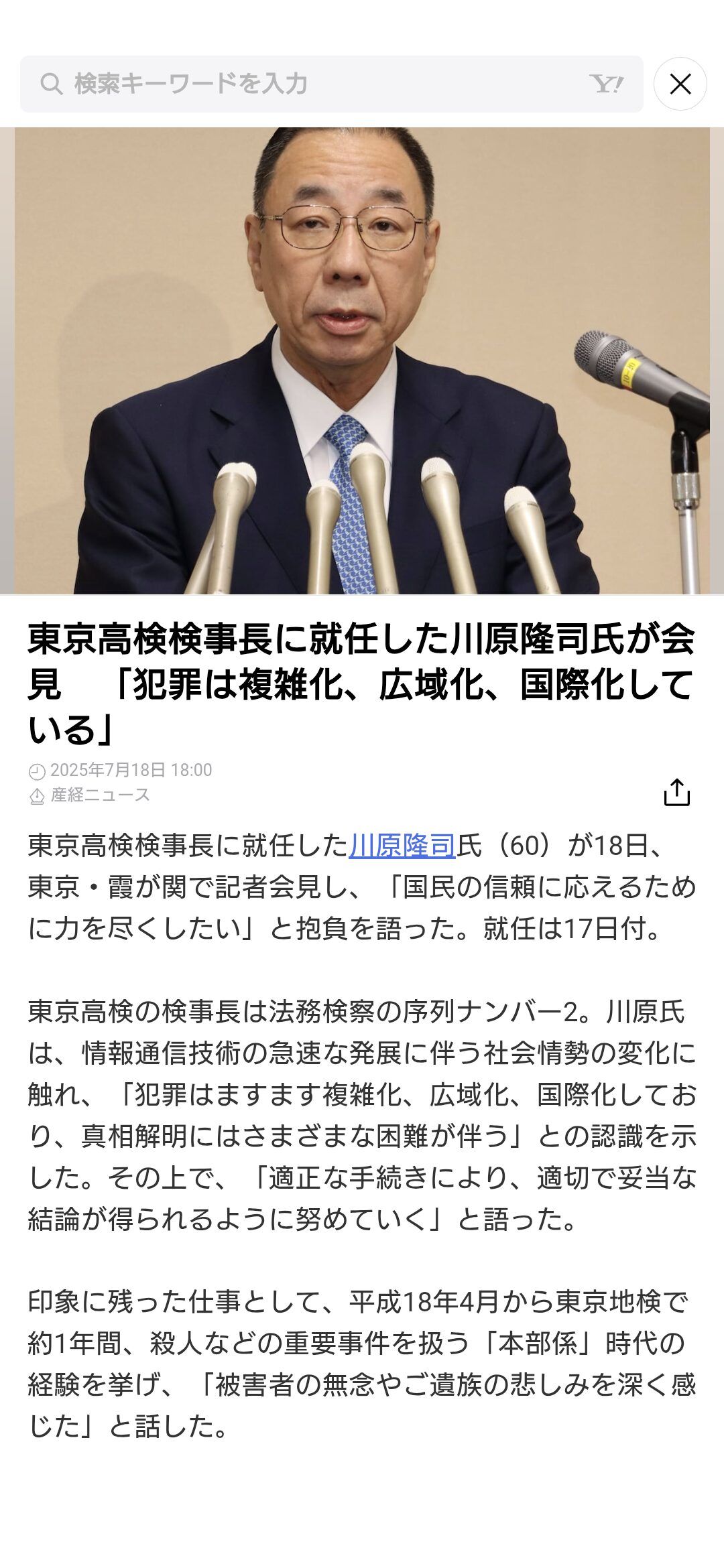
Task: Open the article's top photo
Action: pyautogui.click(x=362, y=361)
